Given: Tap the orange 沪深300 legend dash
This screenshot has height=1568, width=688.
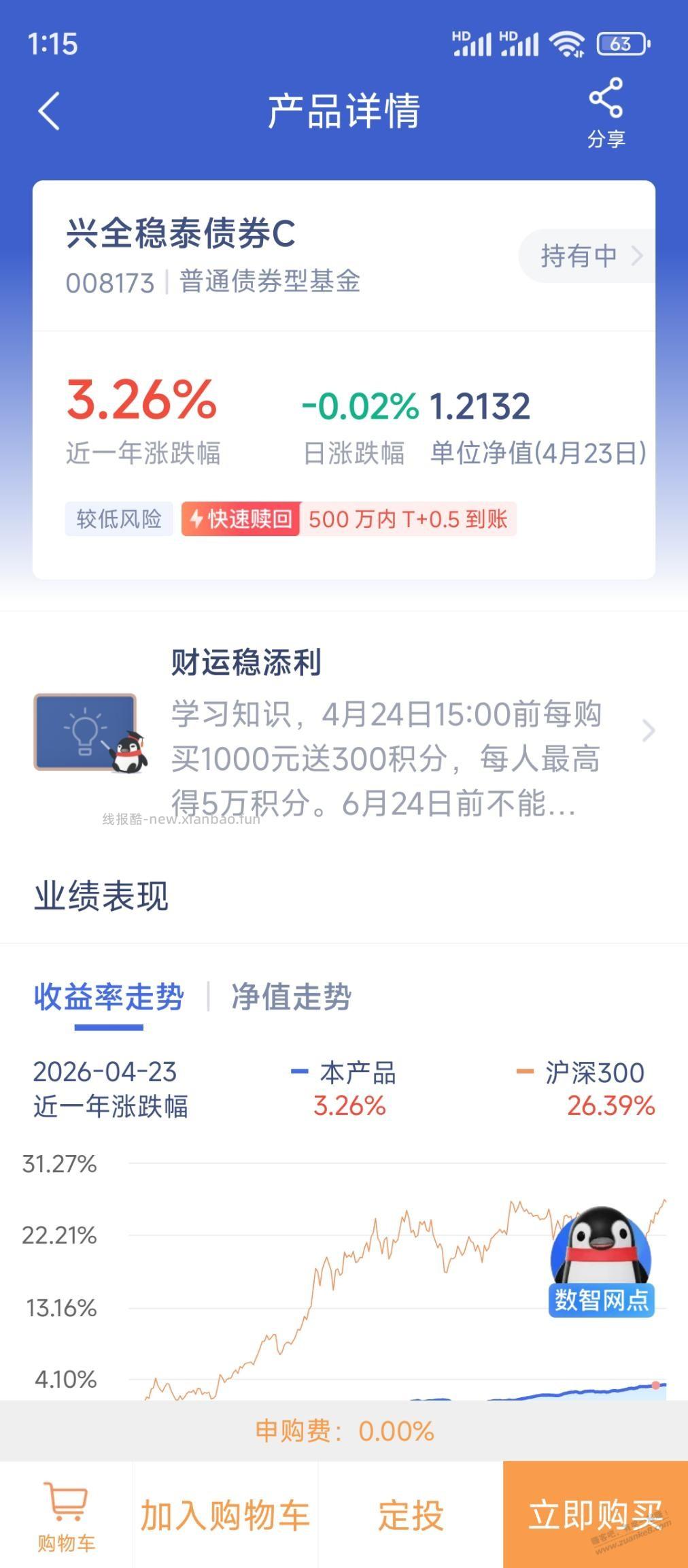Looking at the screenshot, I should 523,1071.
